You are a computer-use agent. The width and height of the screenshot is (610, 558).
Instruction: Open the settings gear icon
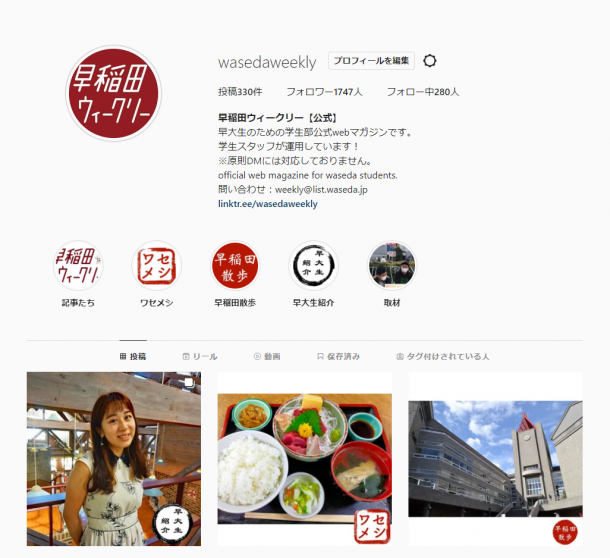point(430,61)
